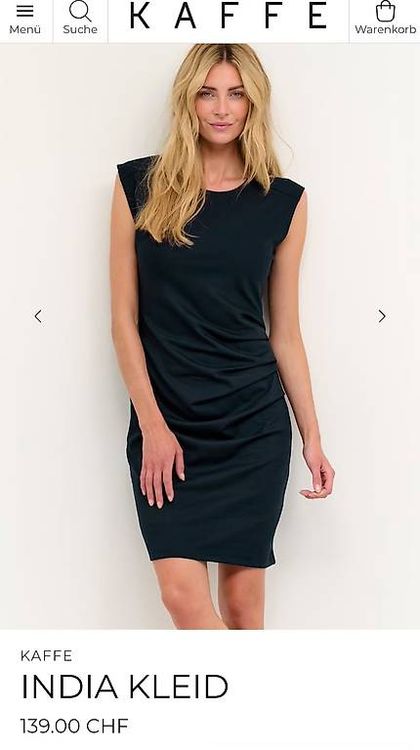Open the Menü drawer
Screen dimensions: 420x750
coord(25,19)
